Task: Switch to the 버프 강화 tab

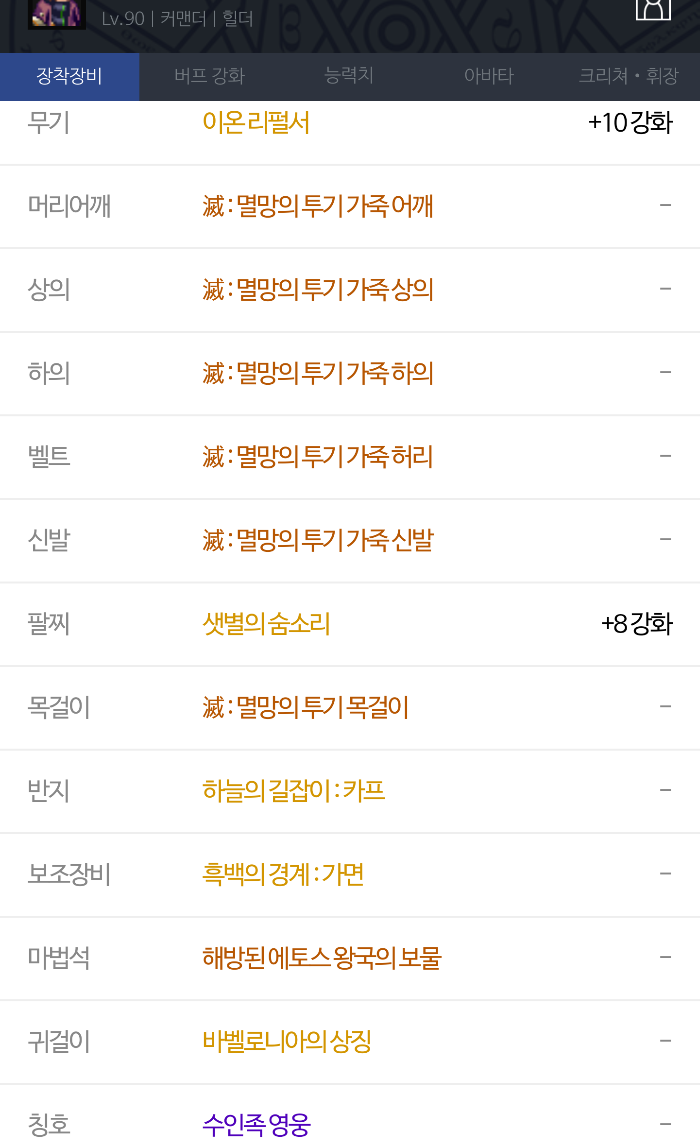Action: pyautogui.click(x=209, y=76)
